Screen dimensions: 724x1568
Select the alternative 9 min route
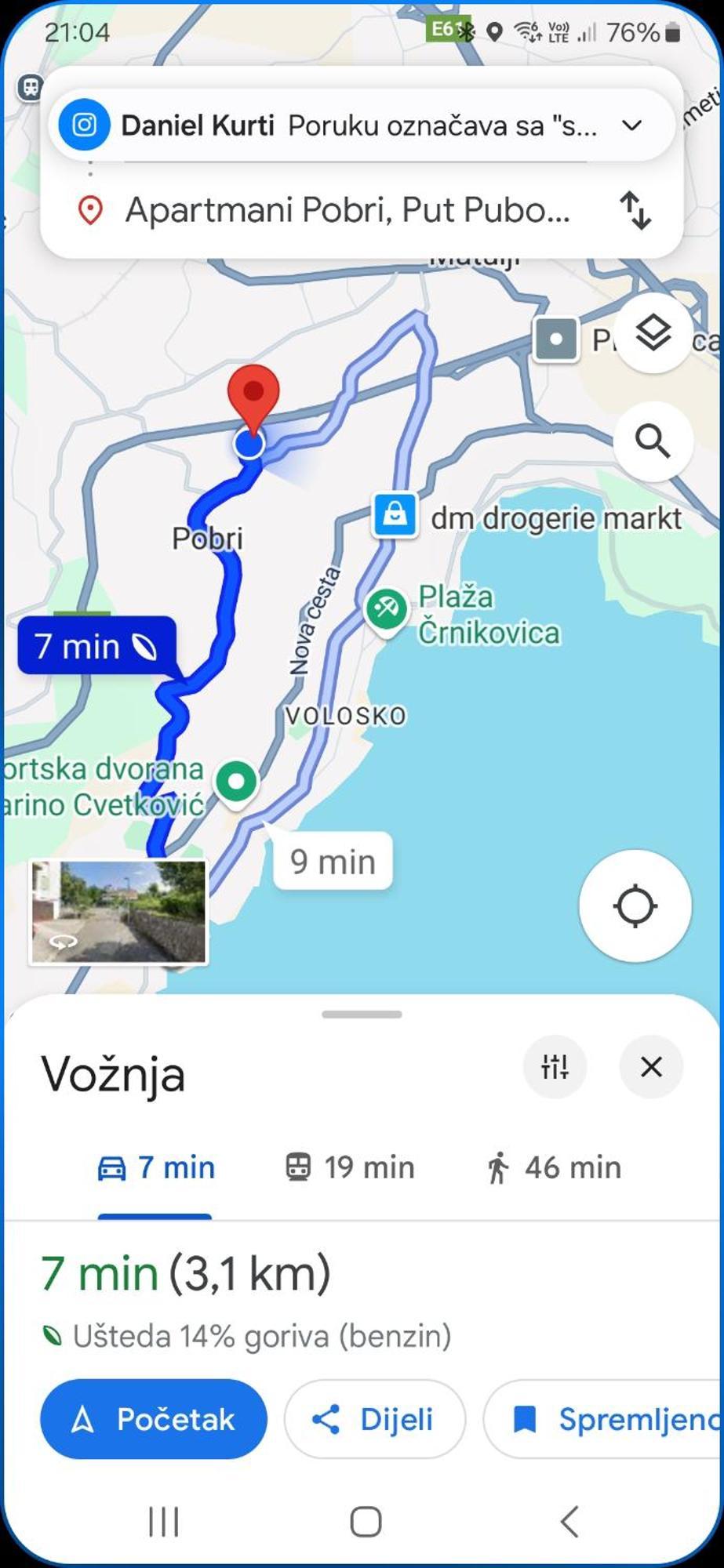coord(333,862)
